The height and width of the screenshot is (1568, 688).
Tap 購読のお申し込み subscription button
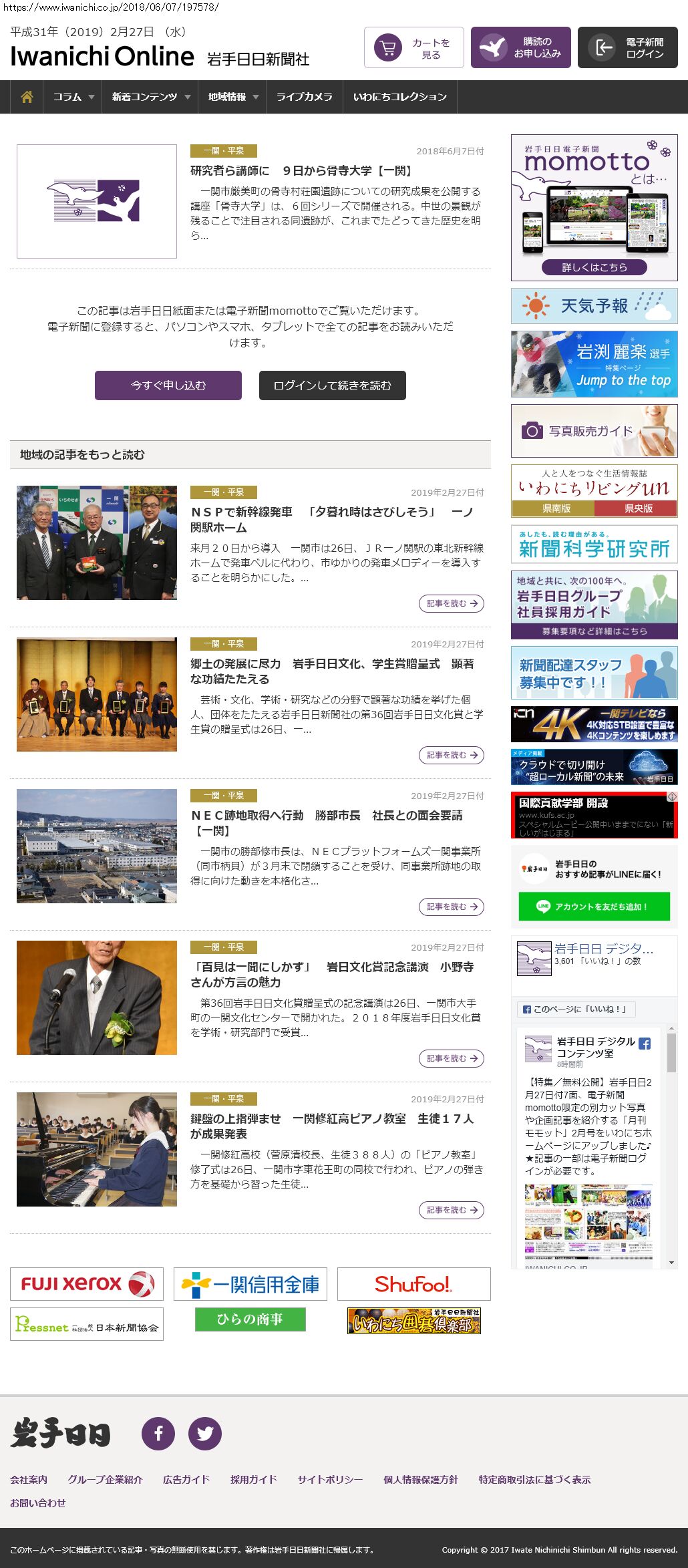(520, 48)
